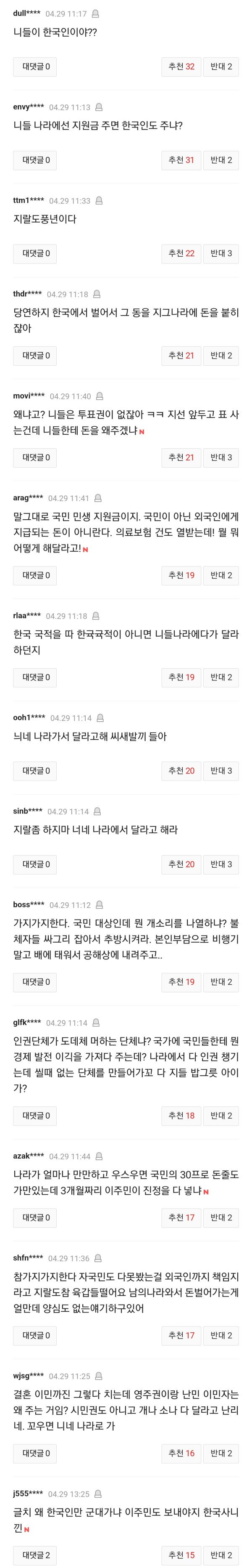Tap the report icon beside ooh1****

[x=100, y=718]
